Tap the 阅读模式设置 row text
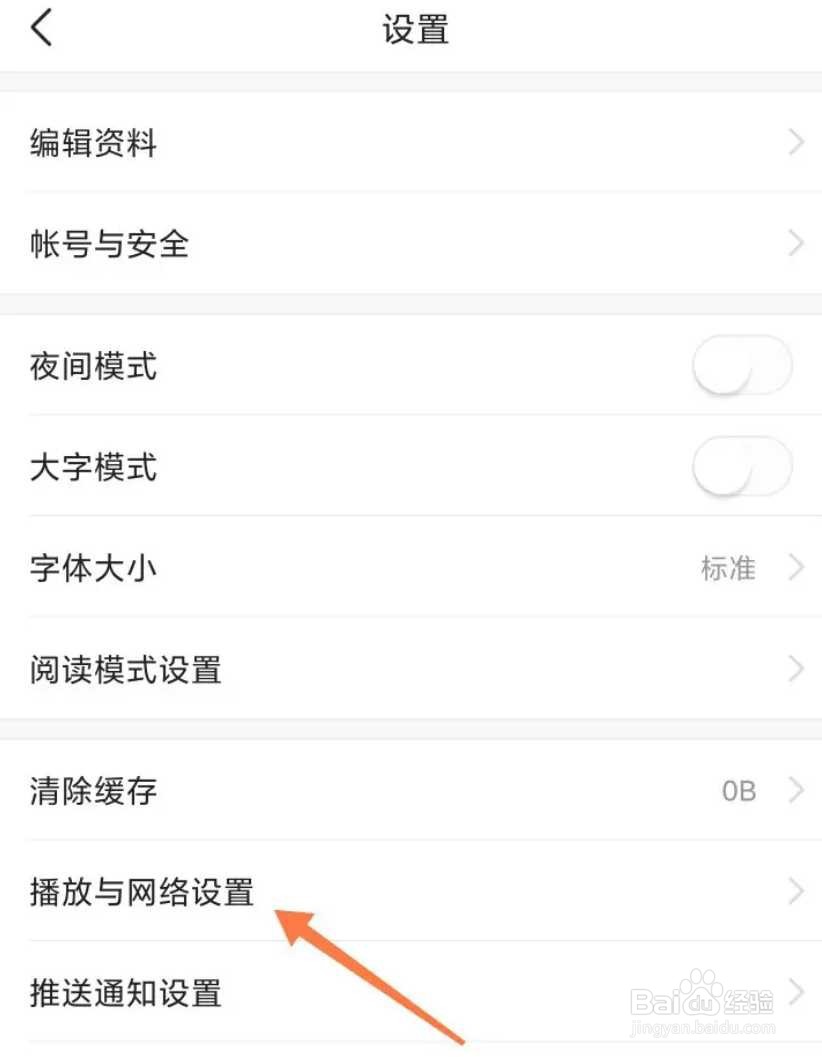This screenshot has width=822, height=1057. click(x=124, y=669)
